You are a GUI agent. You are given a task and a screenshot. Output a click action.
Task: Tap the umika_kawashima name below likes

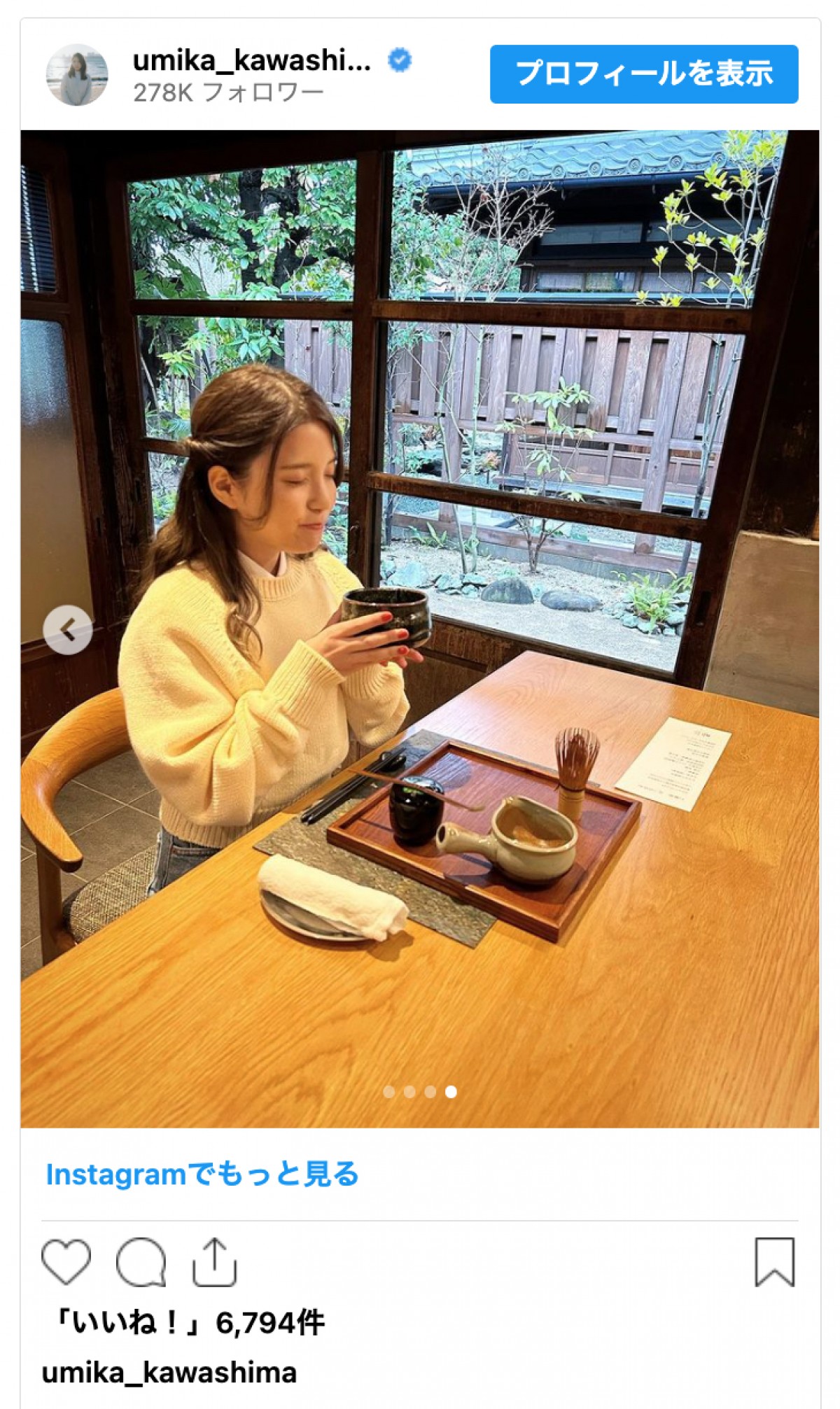coord(169,1373)
